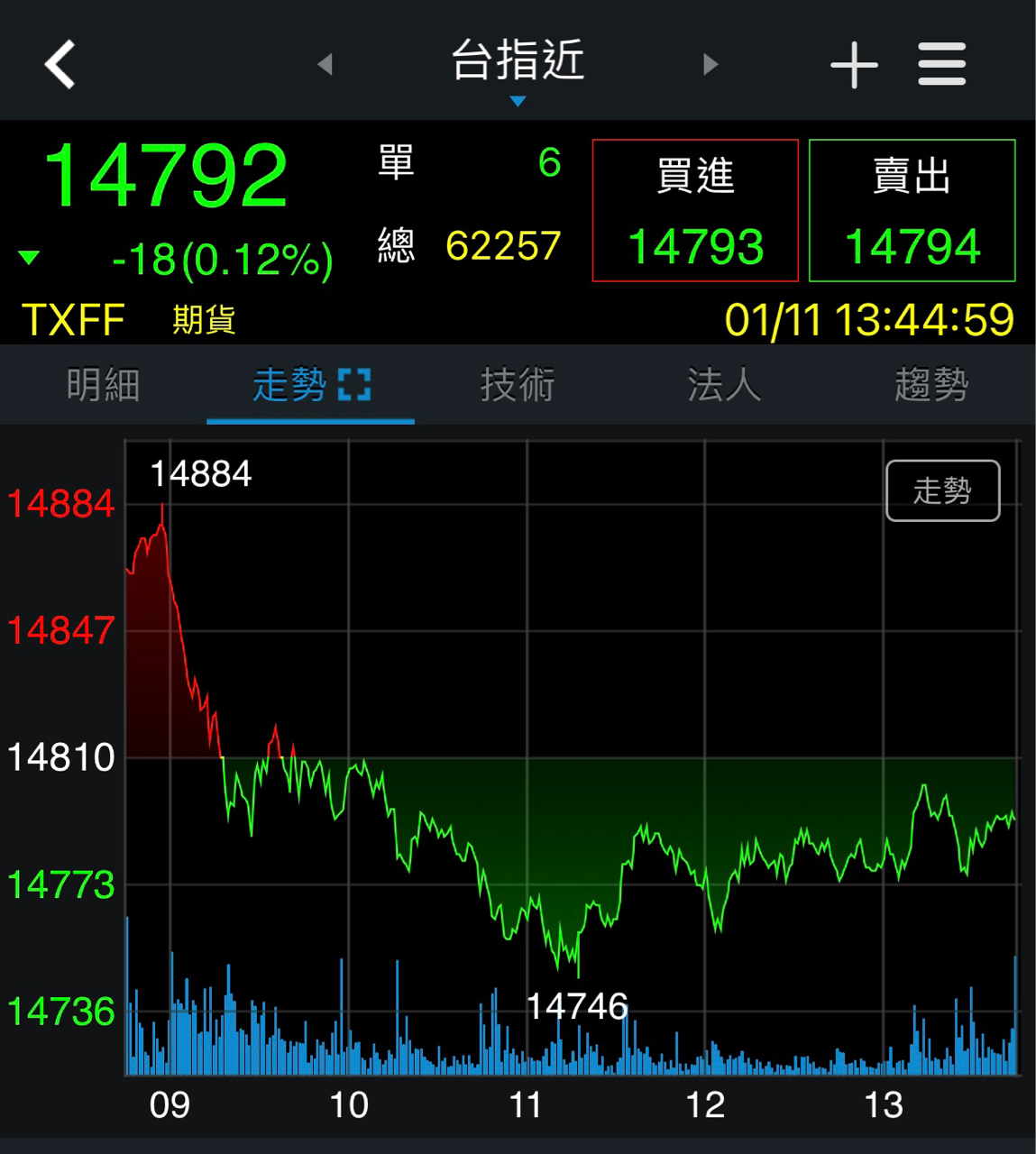
Task: Tap the green down-triangle beside the price change
Action: pos(30,260)
